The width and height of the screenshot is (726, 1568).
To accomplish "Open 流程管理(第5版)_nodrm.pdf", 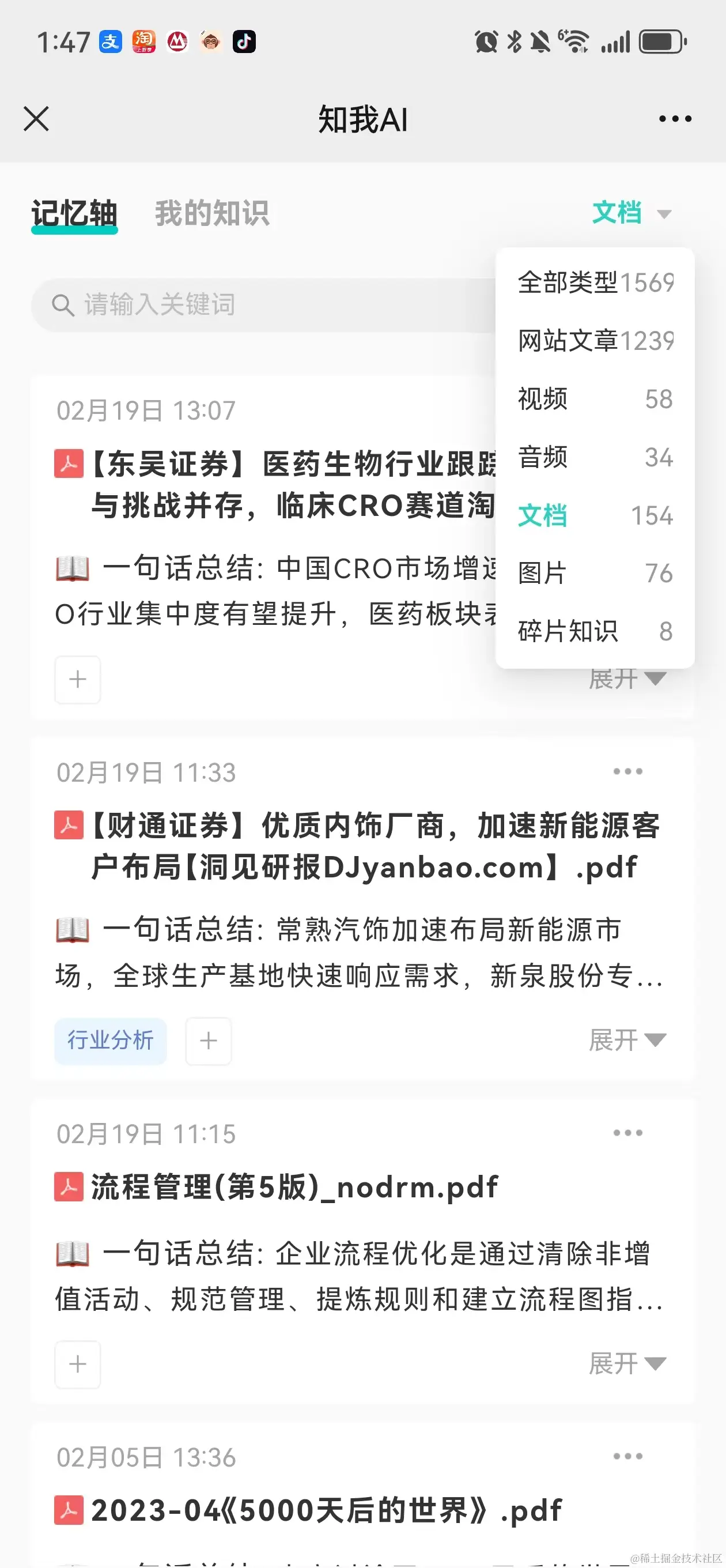I will tap(294, 1188).
